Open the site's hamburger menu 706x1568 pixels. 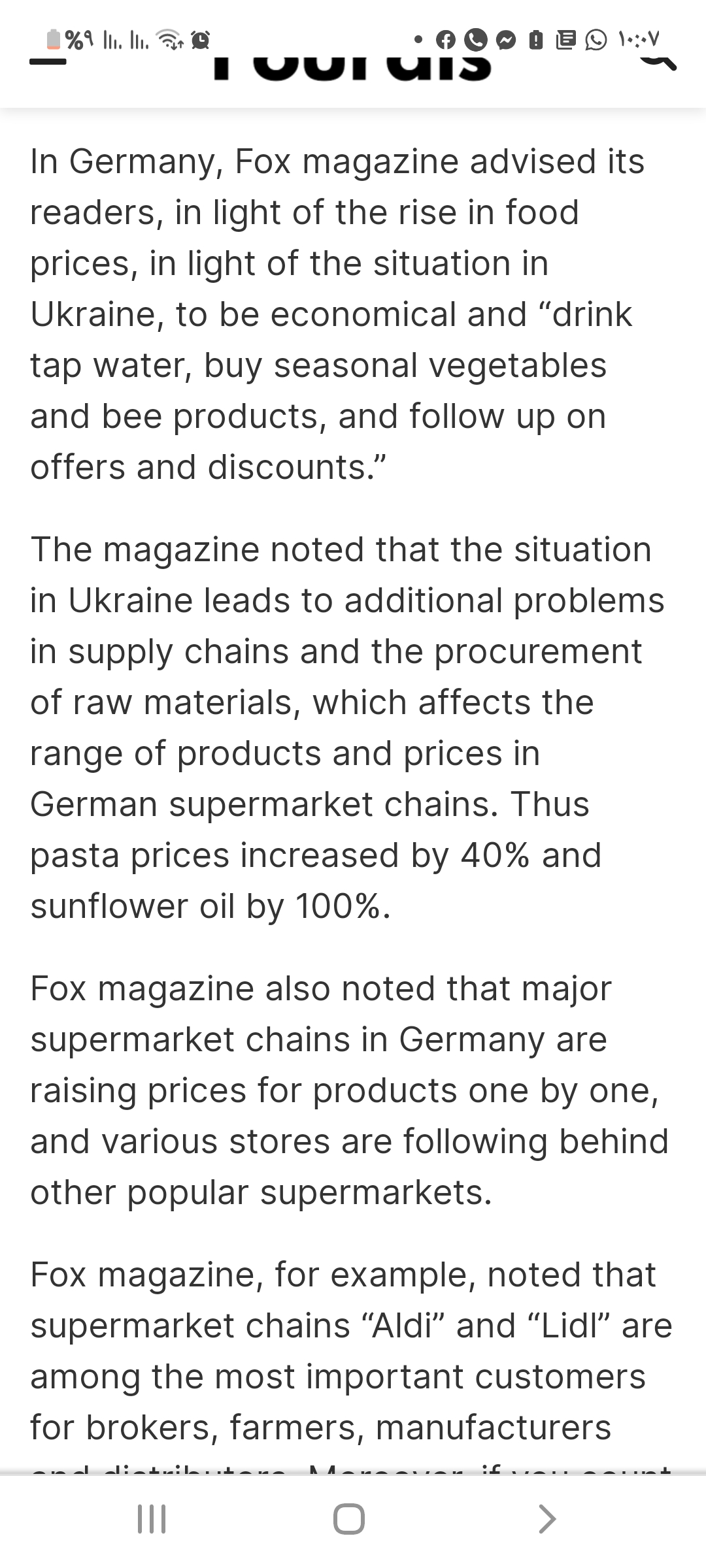point(48,62)
